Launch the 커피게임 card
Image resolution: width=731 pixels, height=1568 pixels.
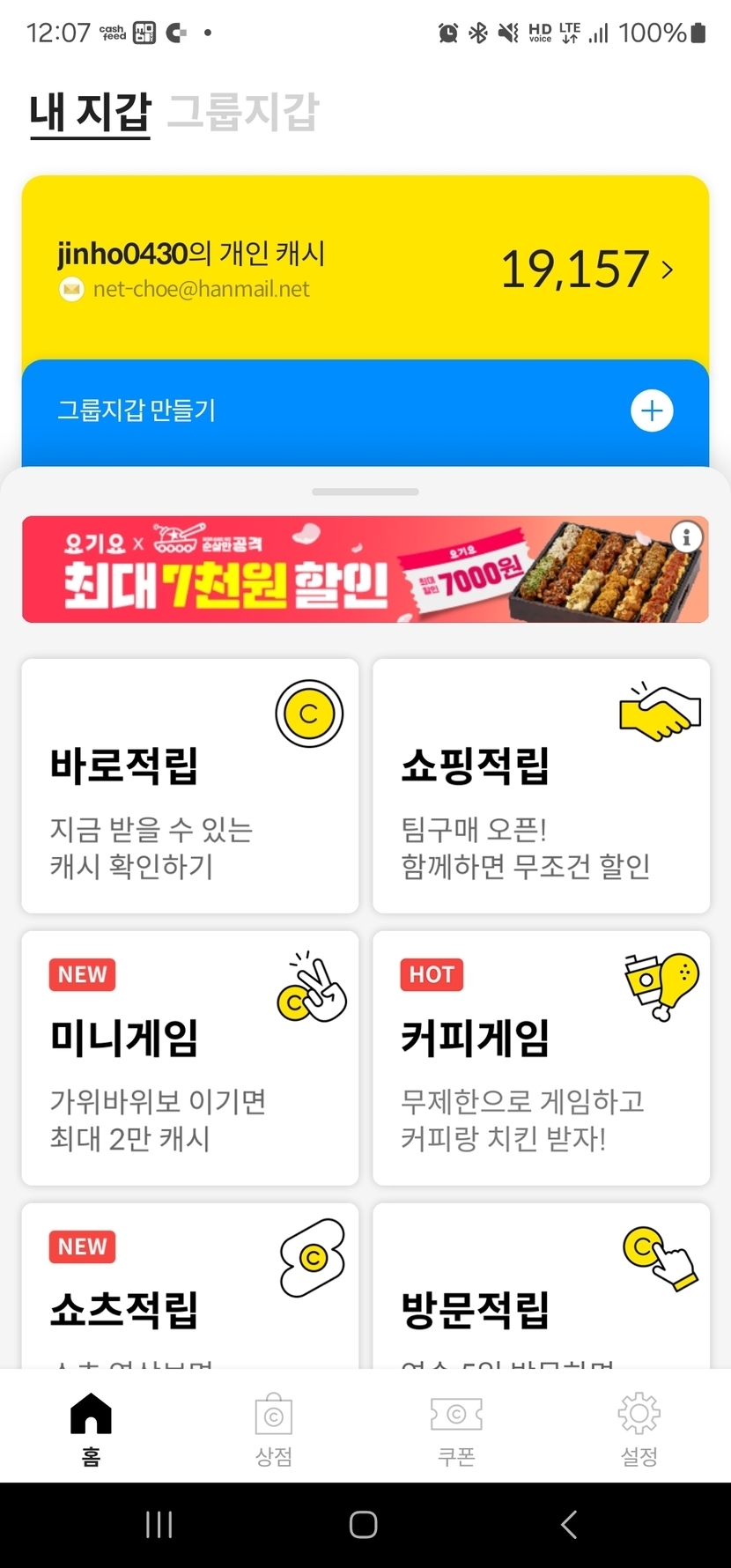tap(541, 1058)
